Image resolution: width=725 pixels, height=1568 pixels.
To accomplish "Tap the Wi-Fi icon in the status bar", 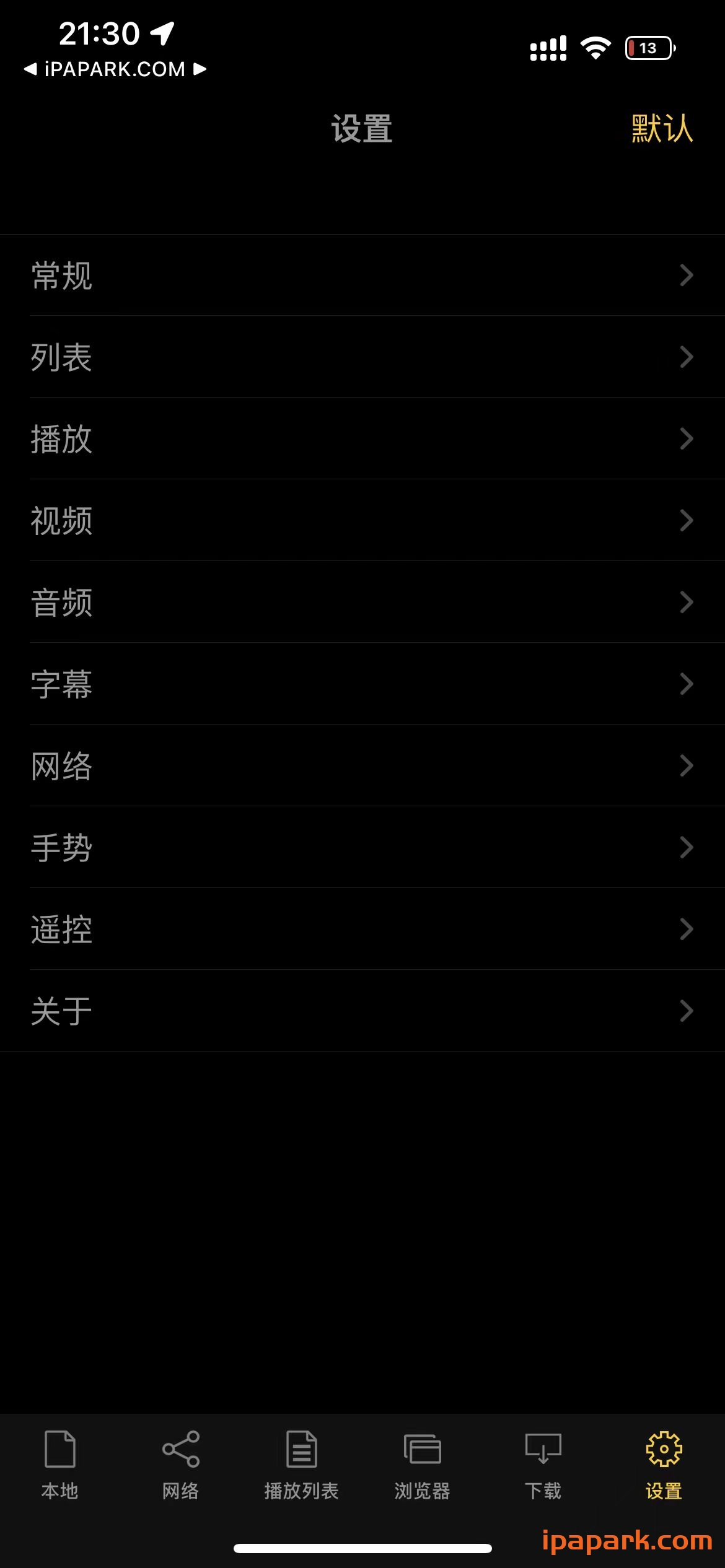I will coord(596,47).
